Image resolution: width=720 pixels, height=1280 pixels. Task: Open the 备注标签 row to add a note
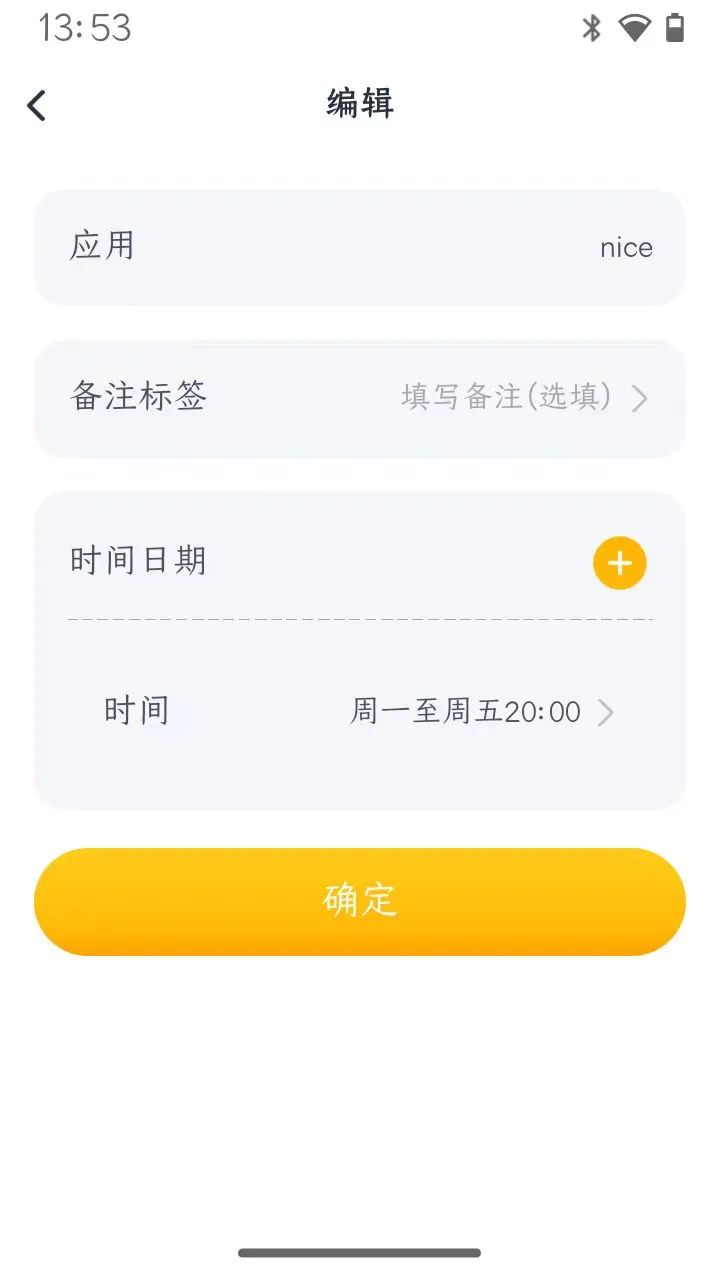tap(360, 398)
